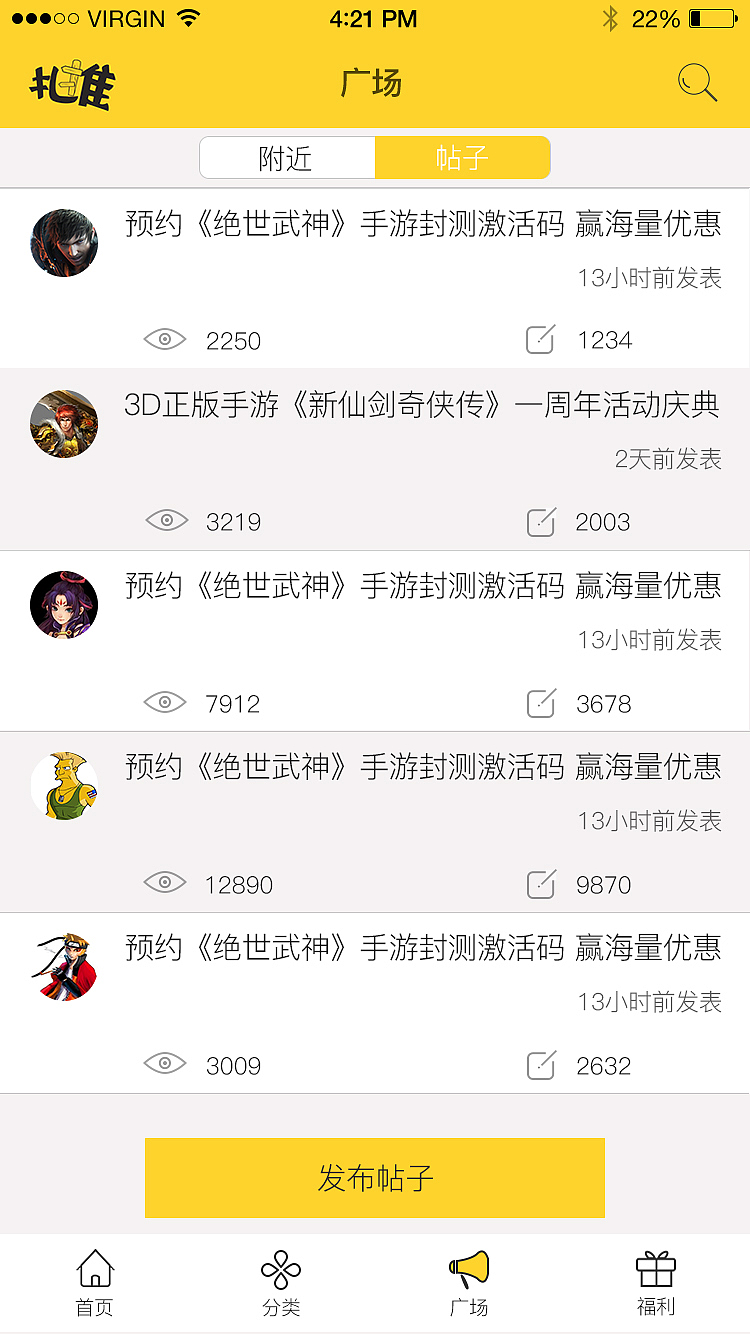Tap the eye icon showing 7912 views

165,701
